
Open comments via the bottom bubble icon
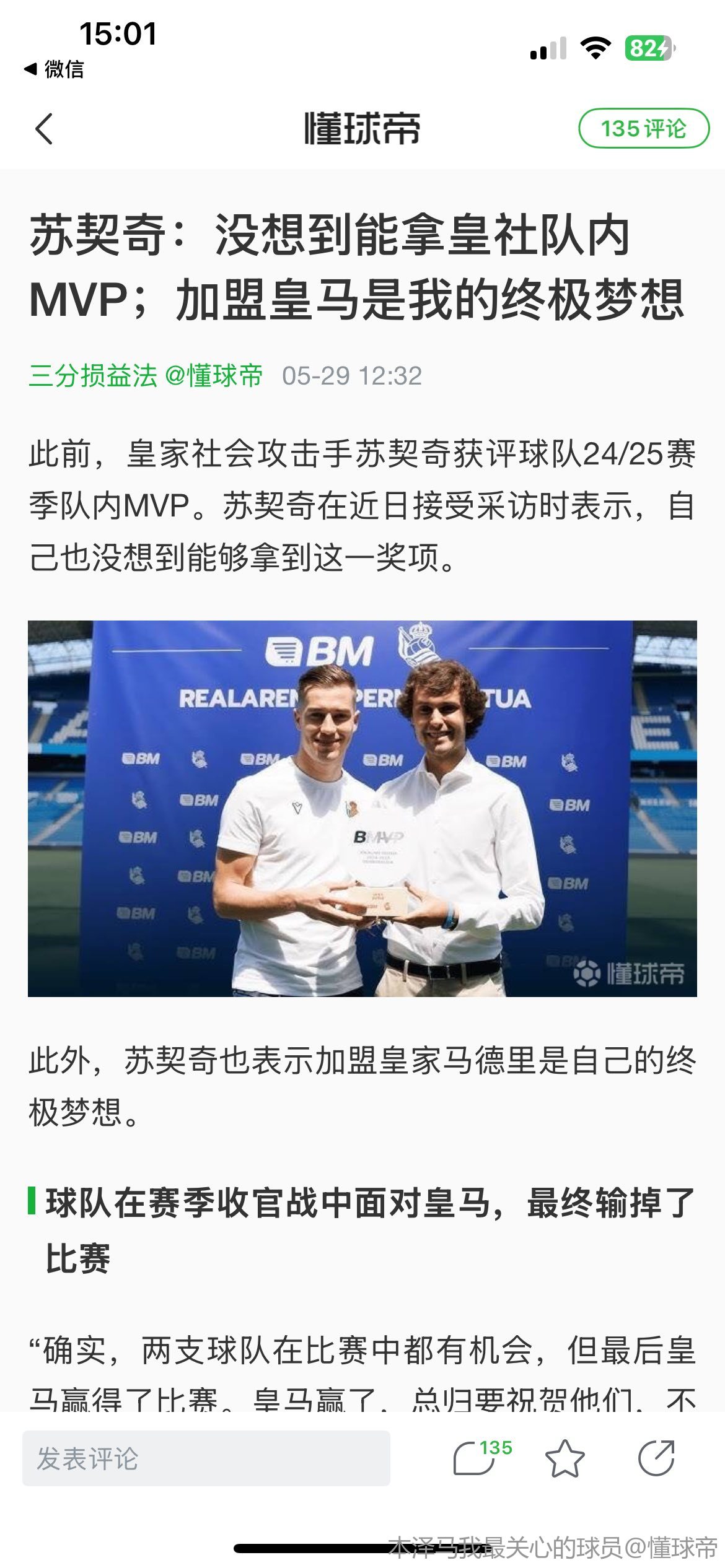[476, 1458]
